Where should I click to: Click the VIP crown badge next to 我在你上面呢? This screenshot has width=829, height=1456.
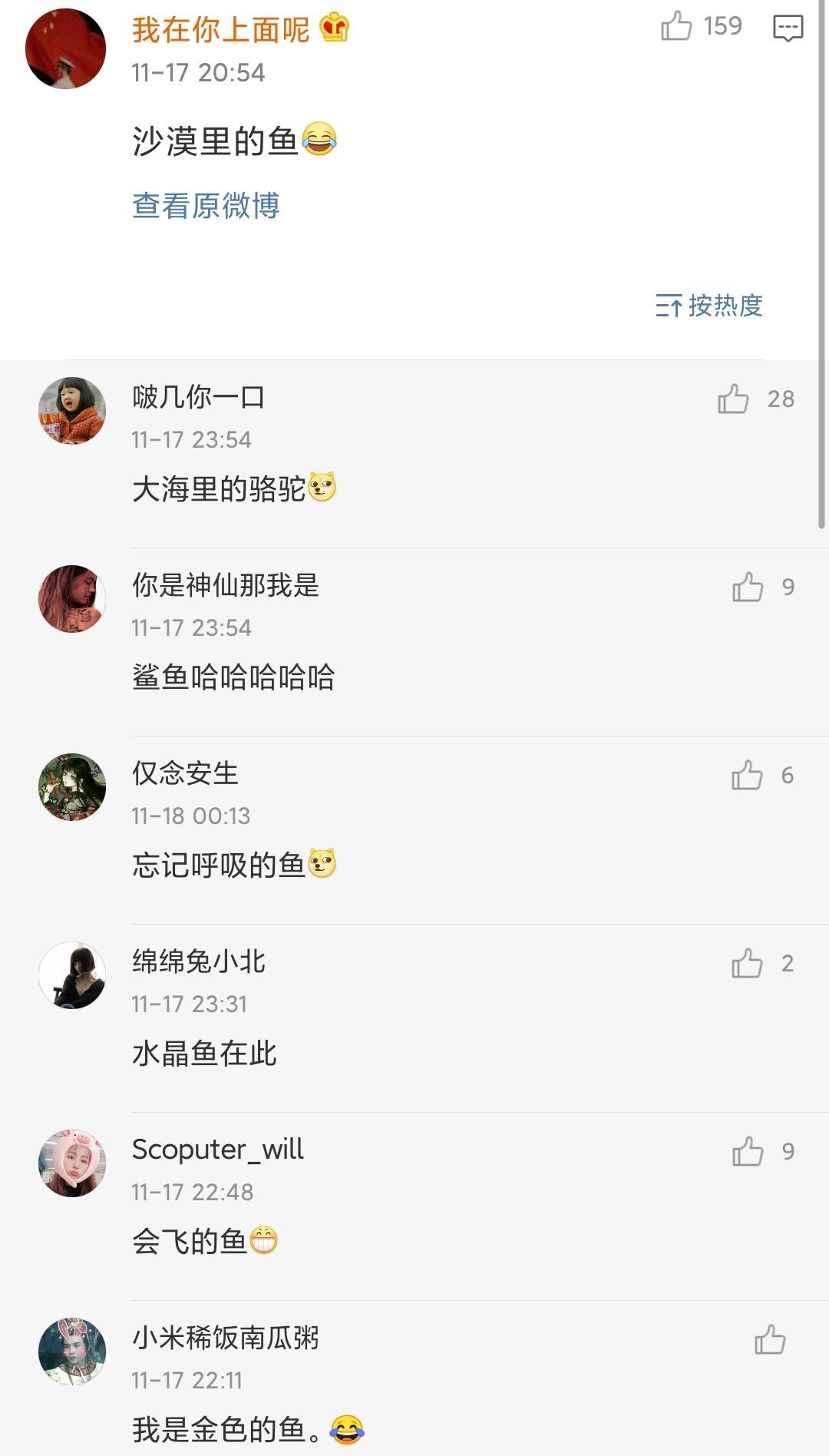pyautogui.click(x=335, y=27)
